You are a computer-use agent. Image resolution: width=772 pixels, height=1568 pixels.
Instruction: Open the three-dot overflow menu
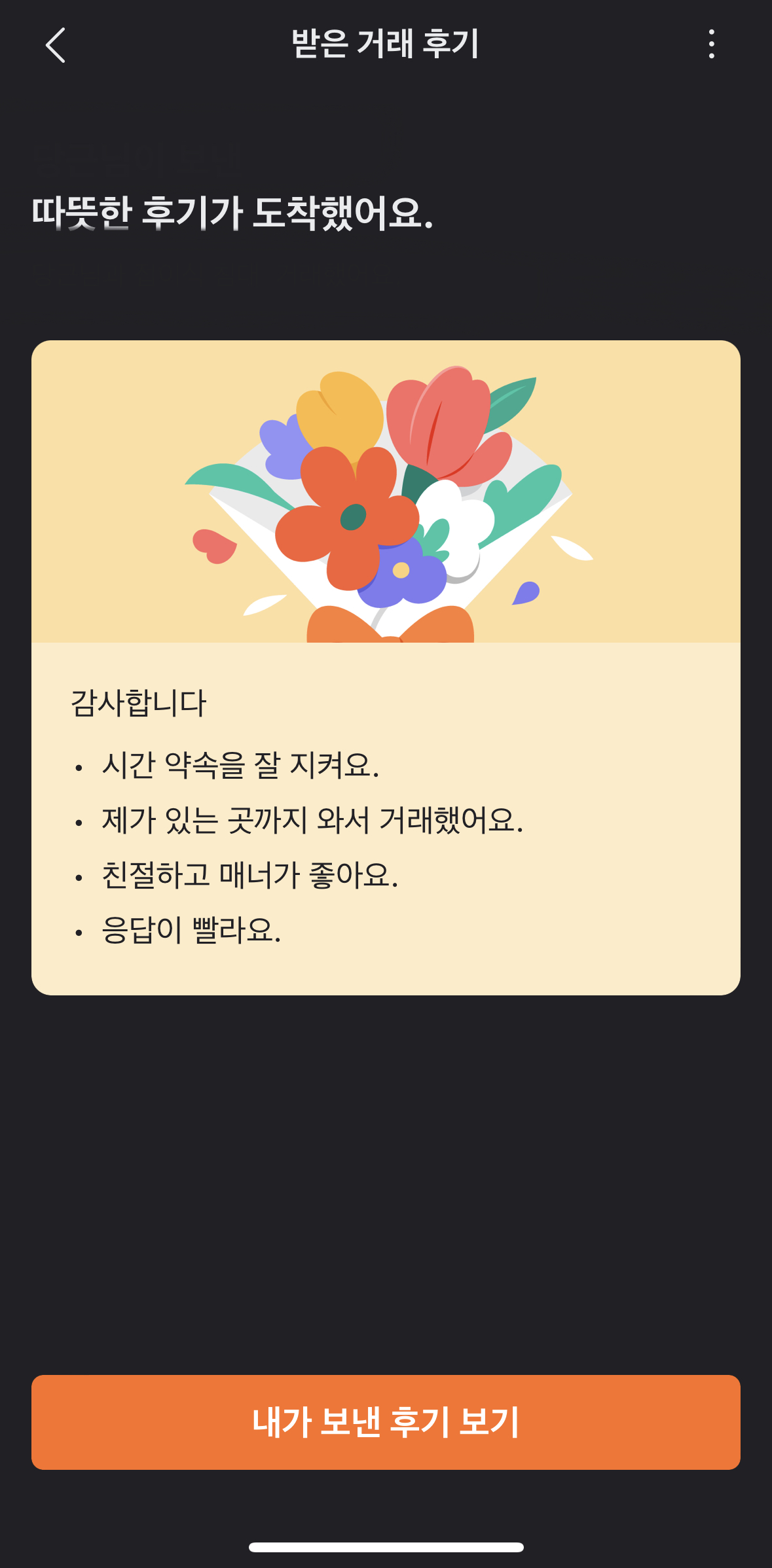coord(711,45)
